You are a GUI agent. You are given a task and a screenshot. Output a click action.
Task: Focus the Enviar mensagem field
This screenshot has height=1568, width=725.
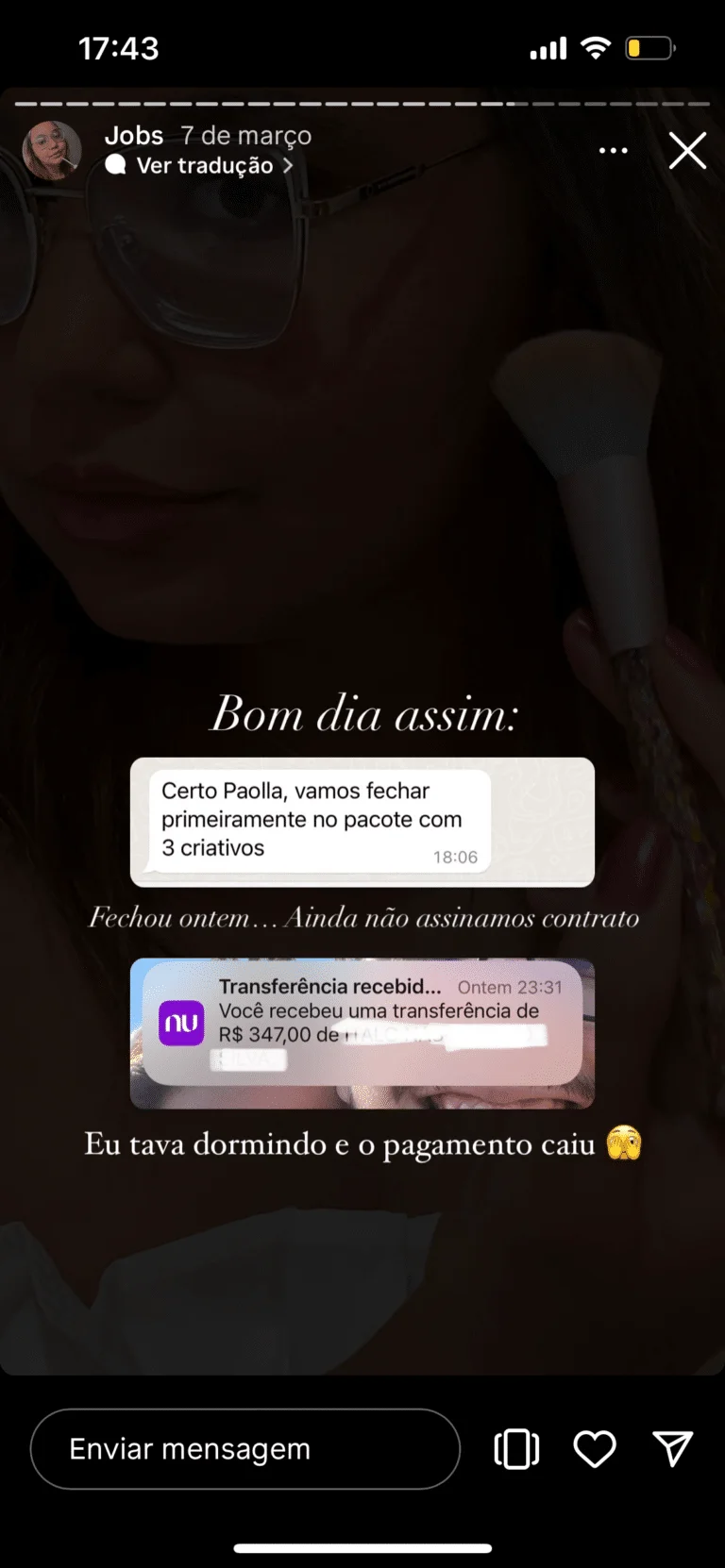coord(244,1449)
